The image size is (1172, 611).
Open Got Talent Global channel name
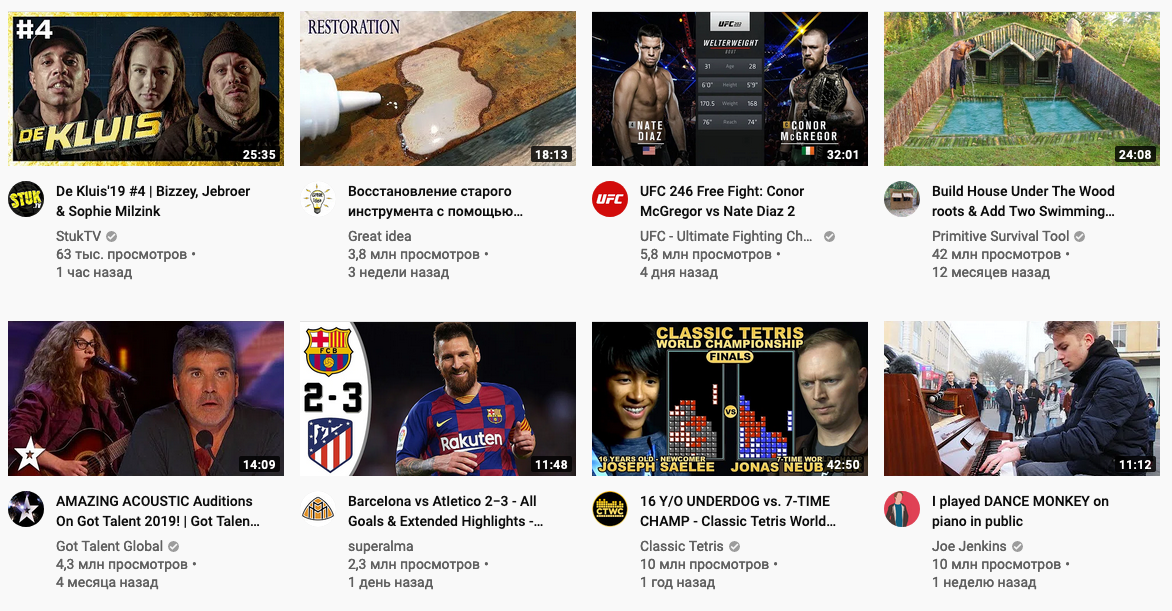coord(109,546)
